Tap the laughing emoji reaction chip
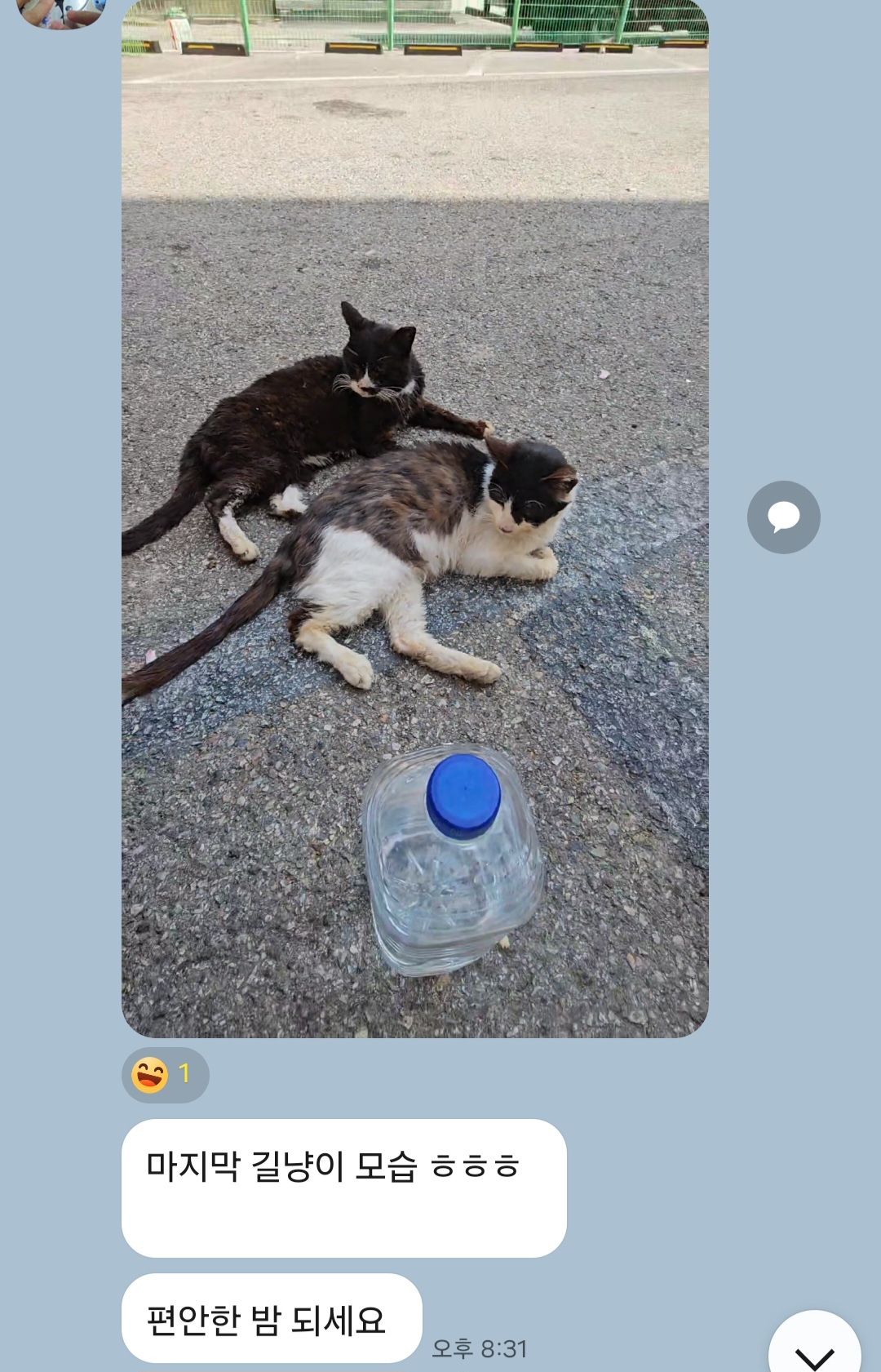This screenshot has width=881, height=1372. [x=166, y=1075]
